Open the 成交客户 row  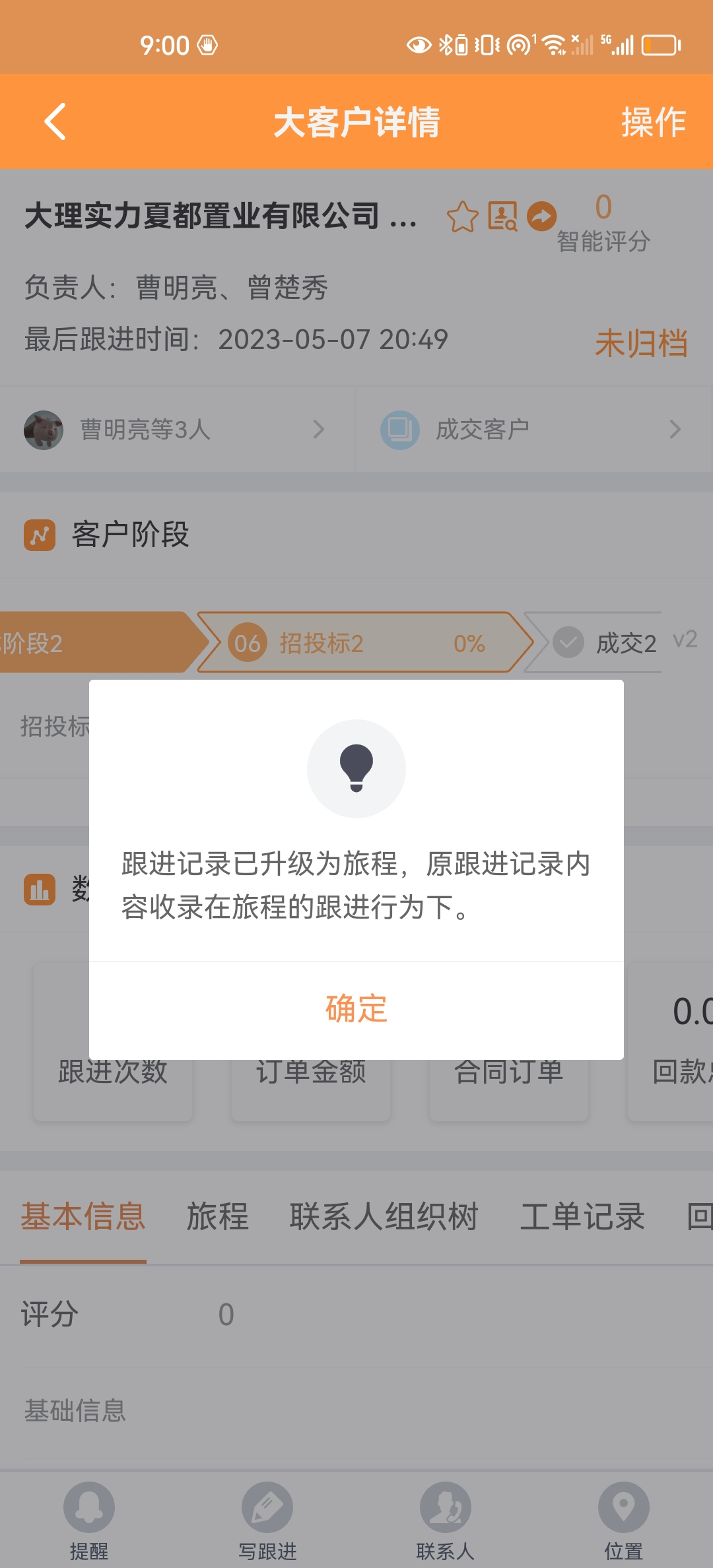[x=535, y=430]
